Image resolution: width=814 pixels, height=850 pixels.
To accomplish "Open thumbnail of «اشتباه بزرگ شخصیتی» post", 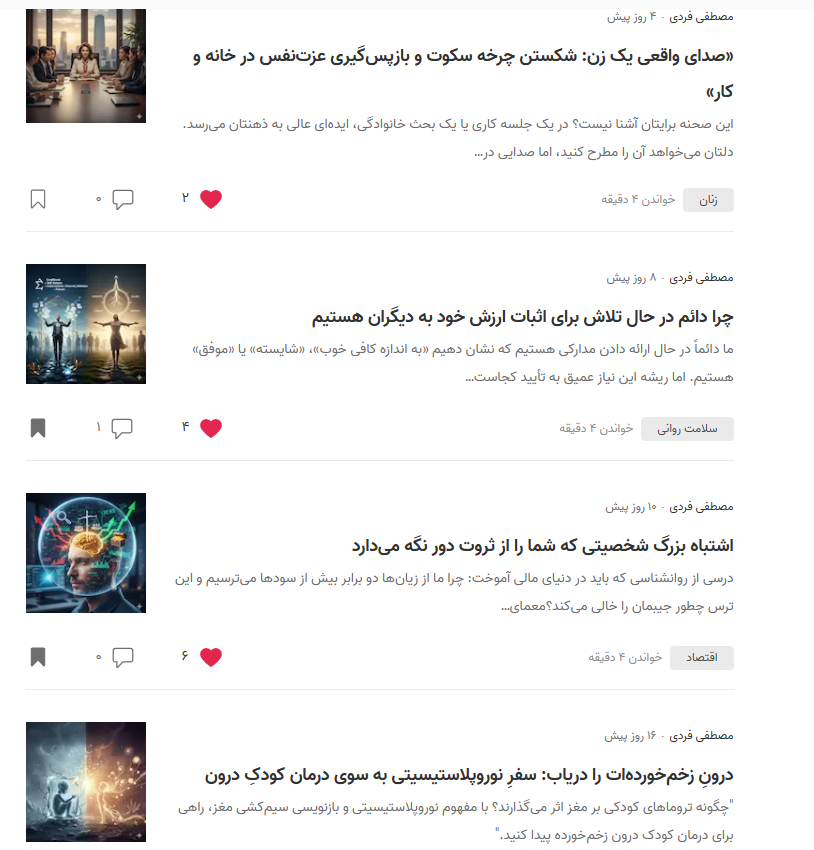I will pos(86,553).
